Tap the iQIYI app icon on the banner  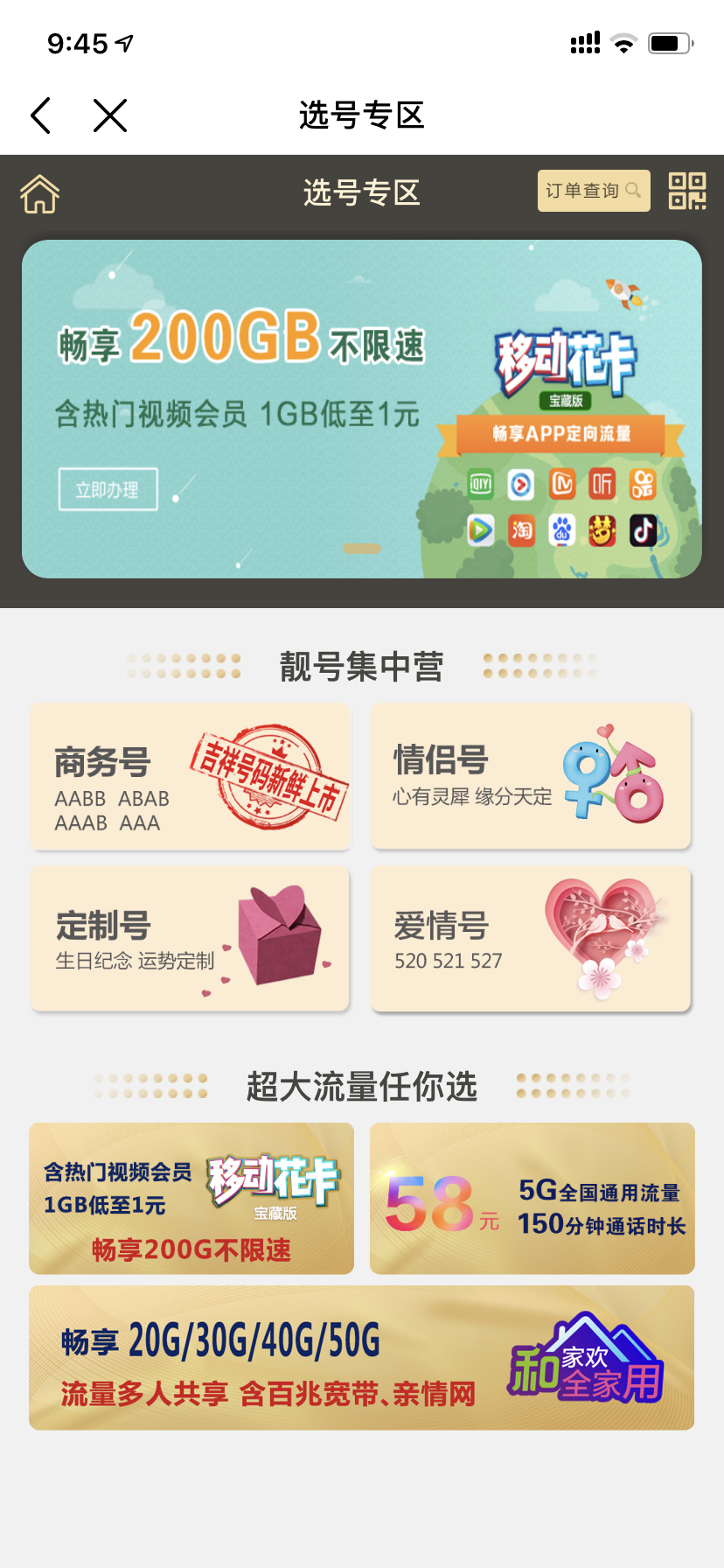pos(479,484)
